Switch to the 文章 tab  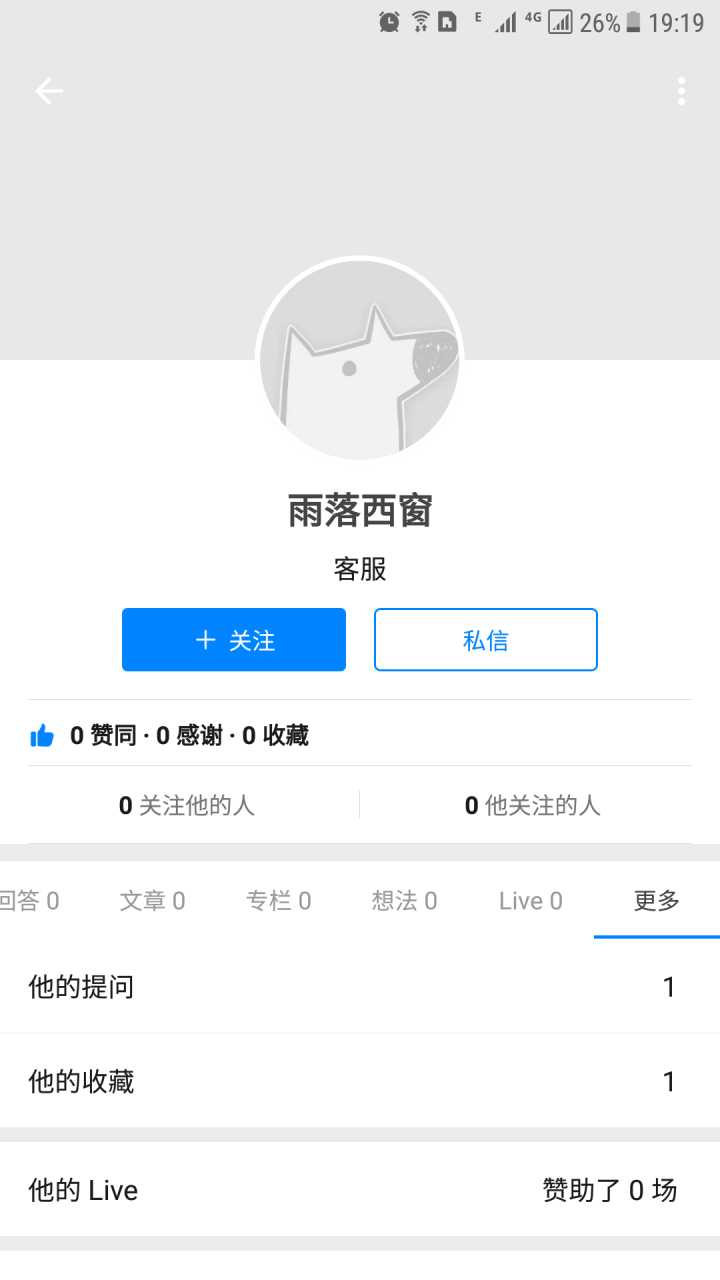tap(152, 901)
